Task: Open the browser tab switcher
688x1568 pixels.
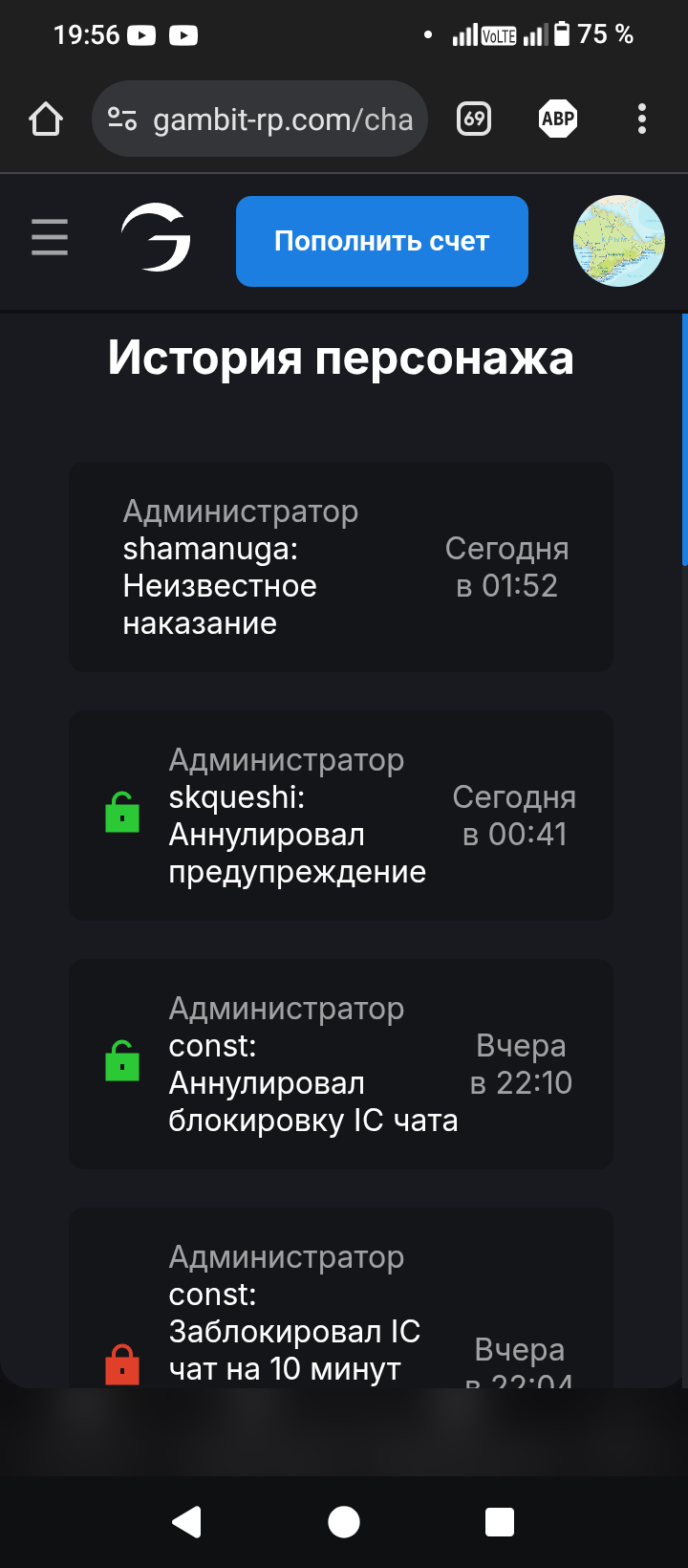Action: (474, 119)
